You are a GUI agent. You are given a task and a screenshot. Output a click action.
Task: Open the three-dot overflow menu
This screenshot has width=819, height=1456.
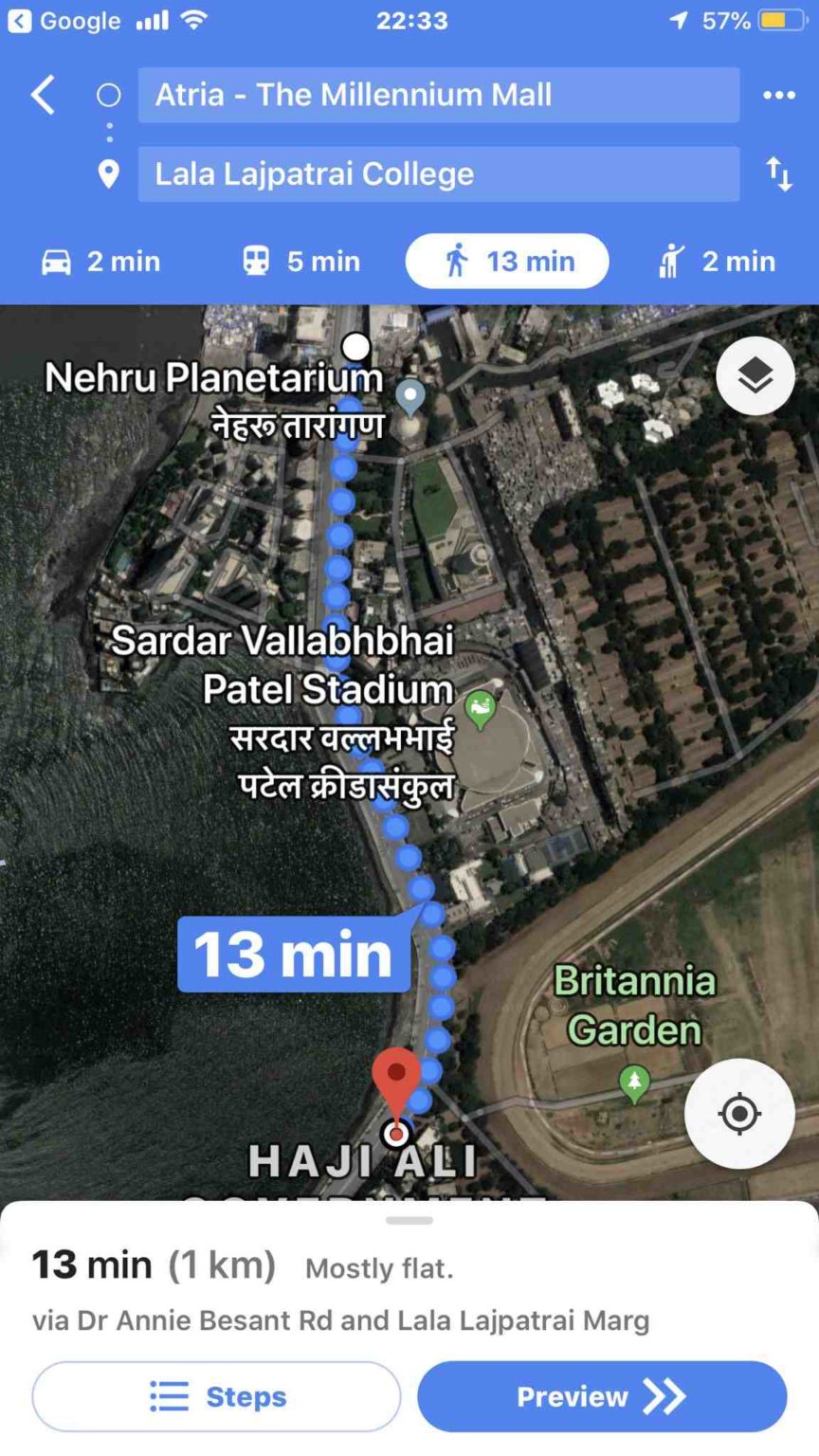click(x=778, y=95)
